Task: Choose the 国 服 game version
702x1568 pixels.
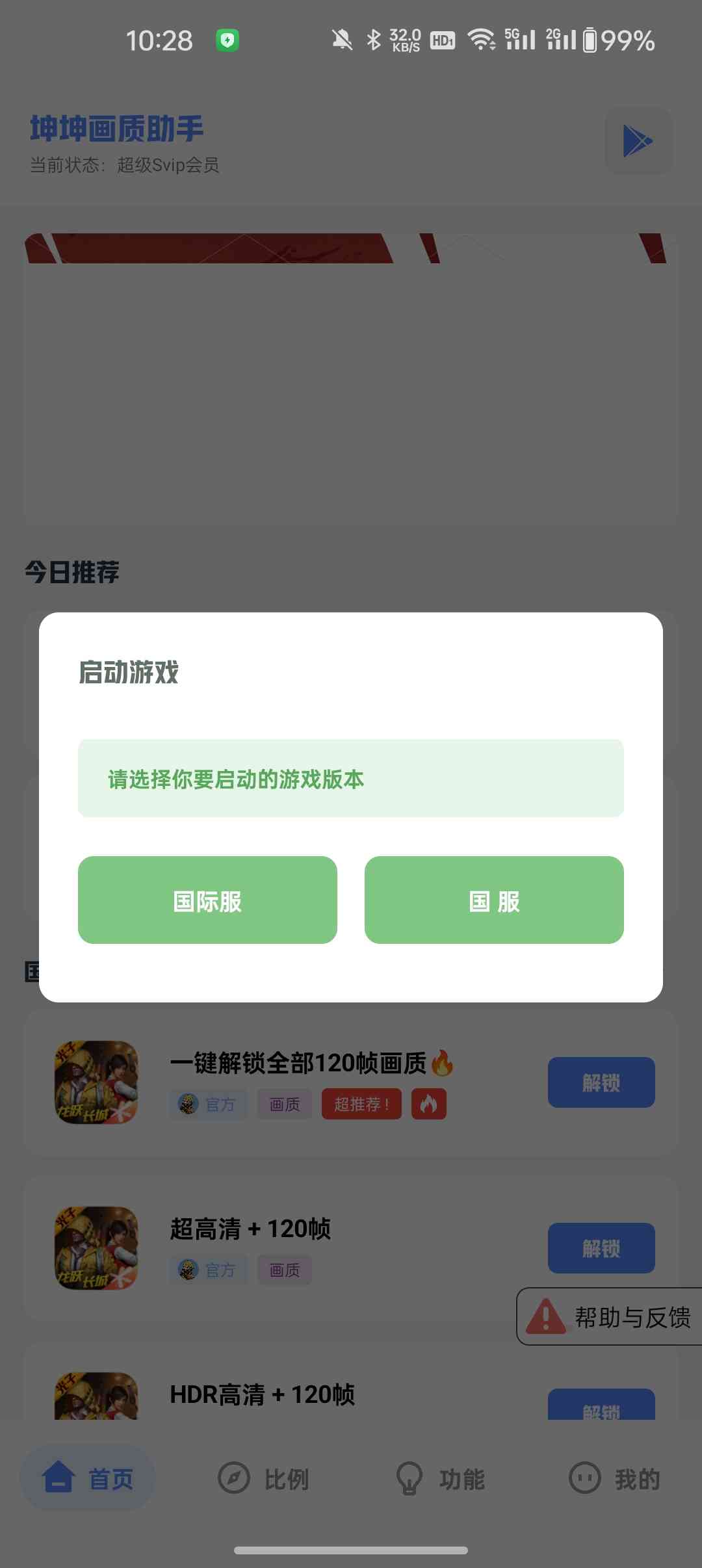Action: [x=494, y=900]
